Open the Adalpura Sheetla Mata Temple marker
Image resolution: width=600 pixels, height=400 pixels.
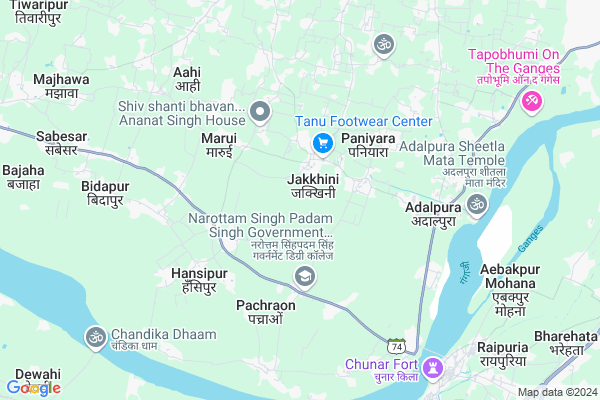477,204
